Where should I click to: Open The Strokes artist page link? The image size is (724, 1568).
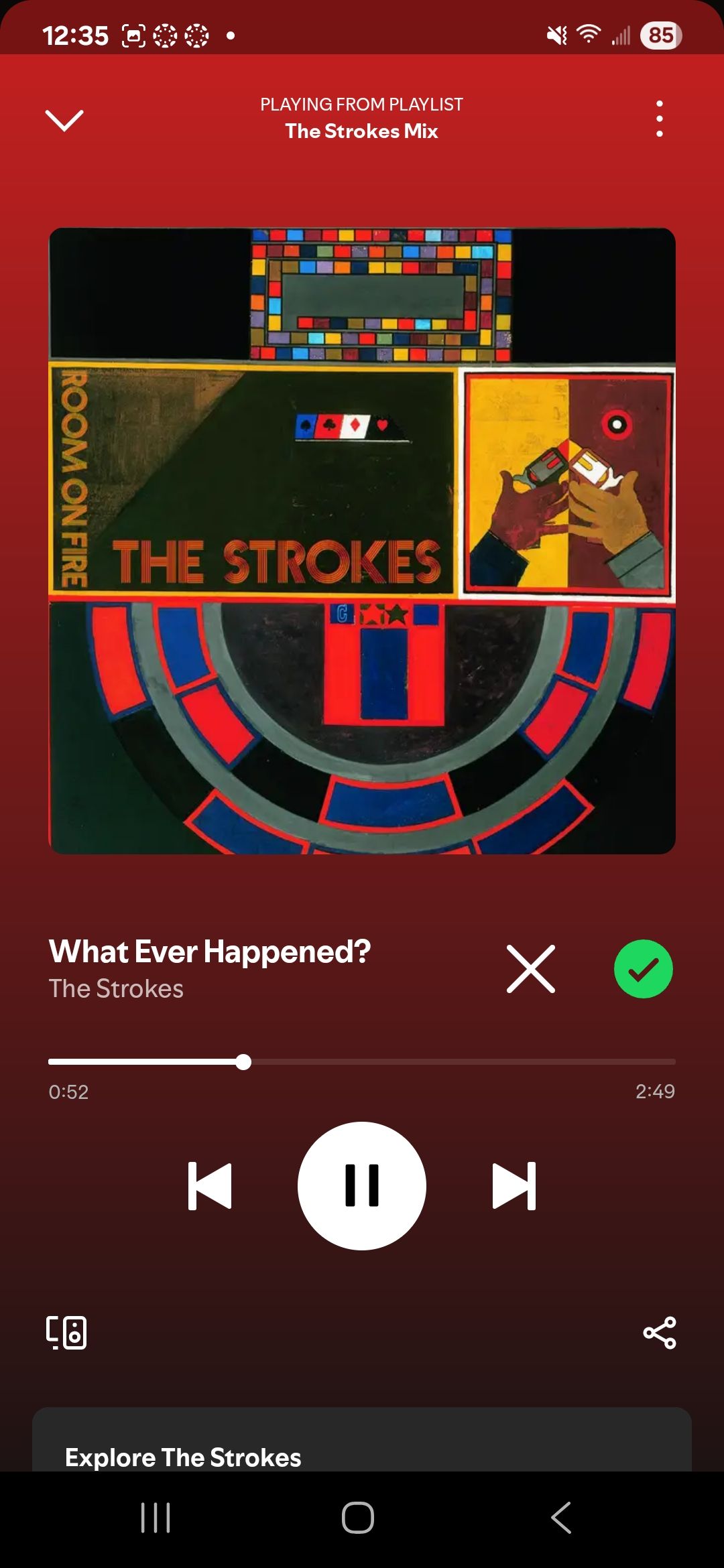116,989
